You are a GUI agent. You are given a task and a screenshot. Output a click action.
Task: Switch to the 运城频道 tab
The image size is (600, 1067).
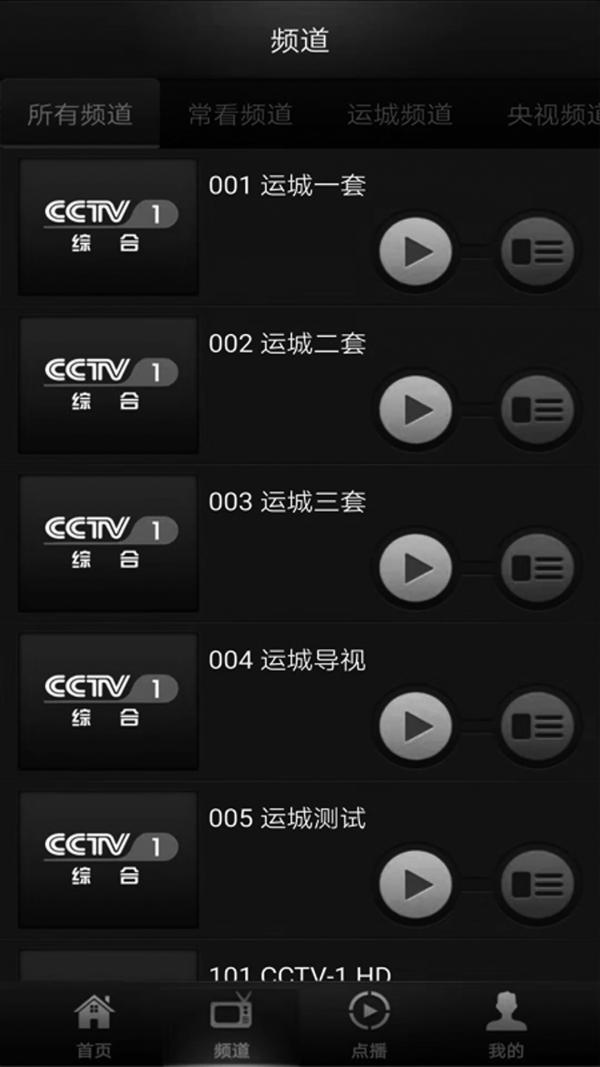400,114
